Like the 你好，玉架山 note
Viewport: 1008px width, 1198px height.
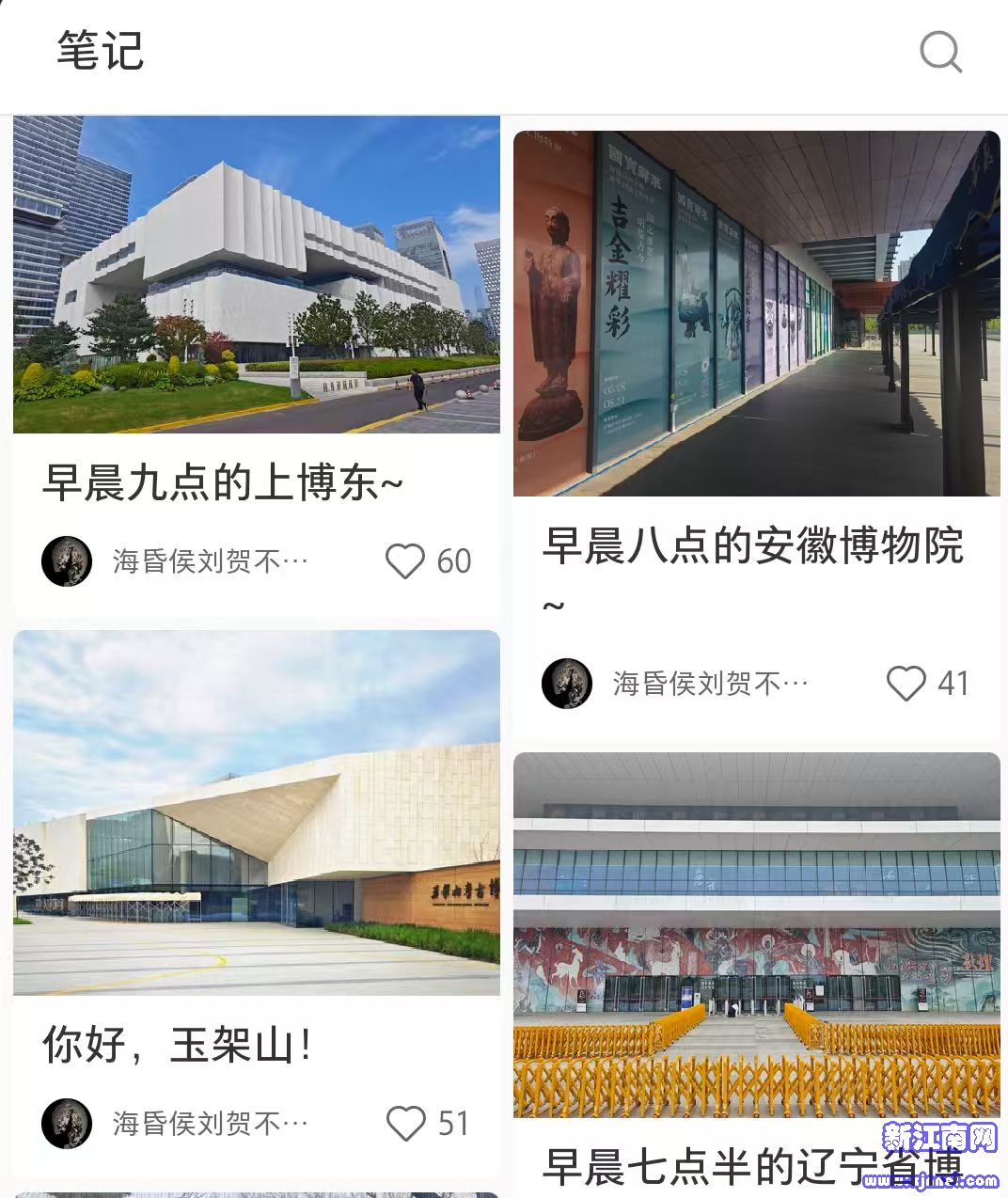click(x=406, y=1123)
